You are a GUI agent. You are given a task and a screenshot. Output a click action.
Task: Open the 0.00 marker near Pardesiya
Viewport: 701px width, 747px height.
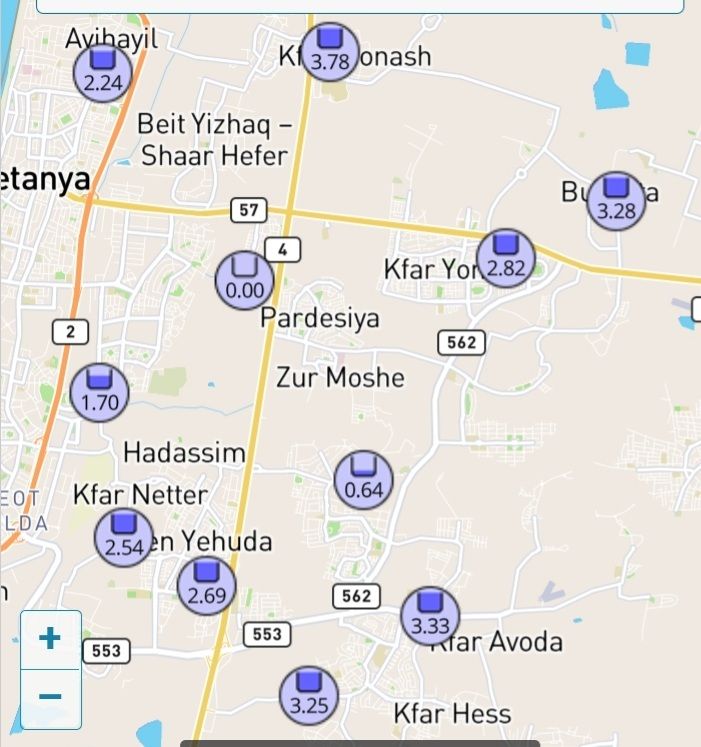click(x=245, y=280)
